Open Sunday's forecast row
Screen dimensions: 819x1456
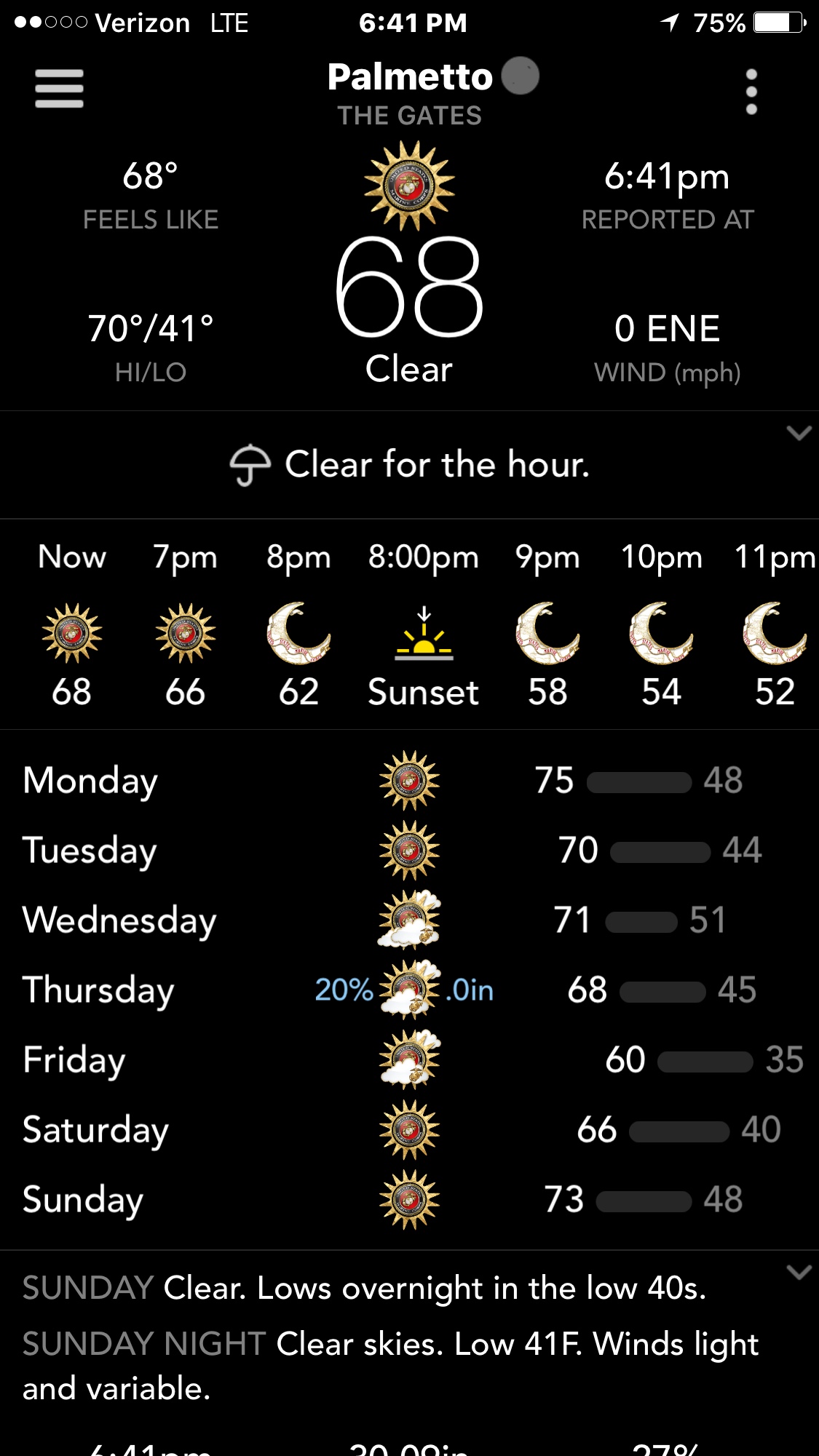(x=409, y=1200)
